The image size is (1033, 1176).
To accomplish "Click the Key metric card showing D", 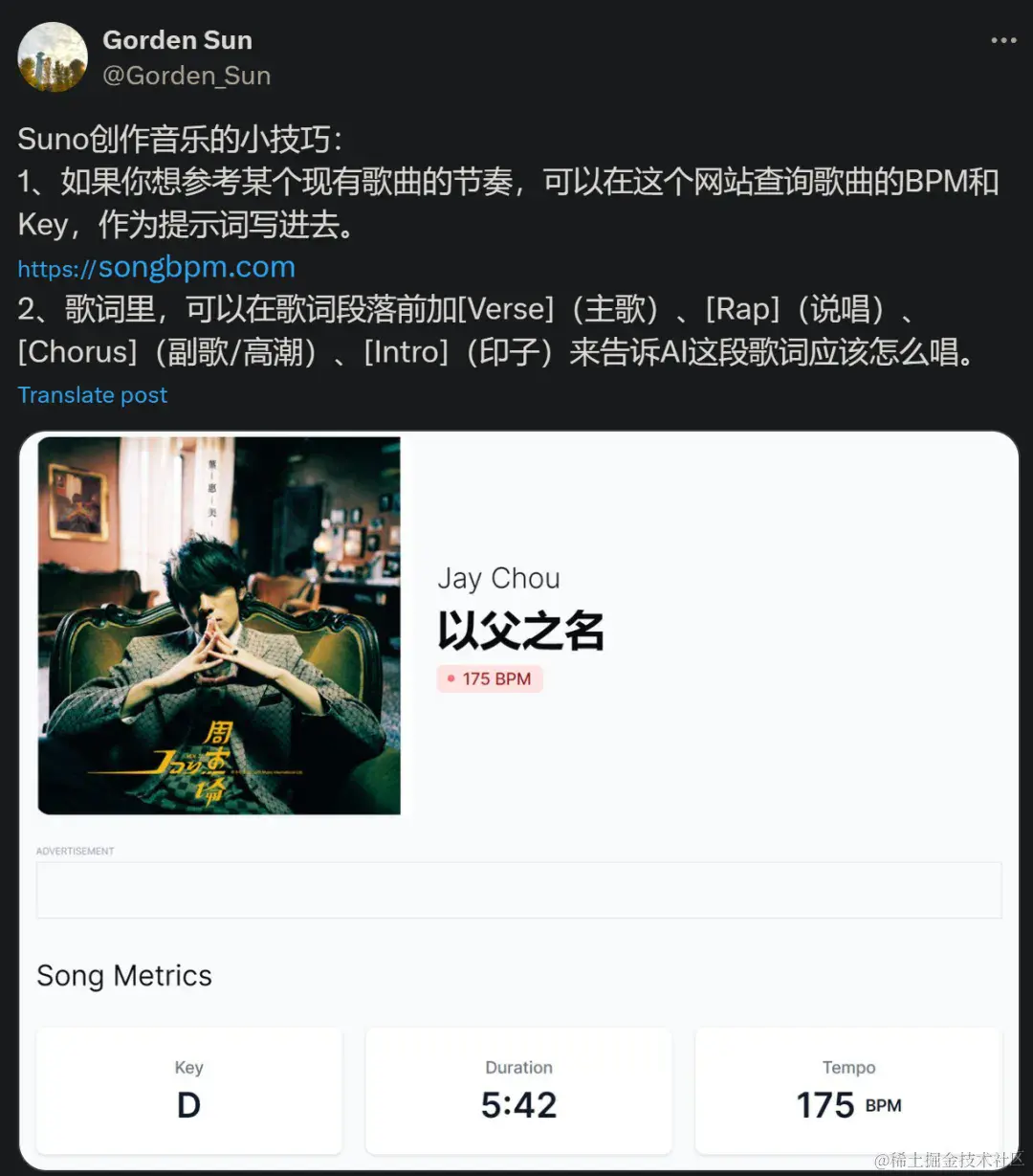I will [x=188, y=1091].
